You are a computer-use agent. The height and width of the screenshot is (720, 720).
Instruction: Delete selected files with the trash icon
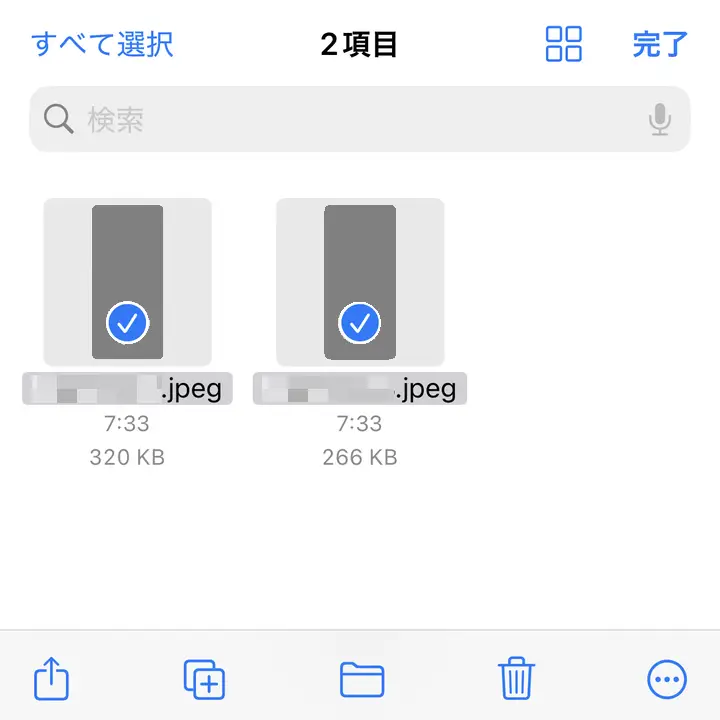coord(516,680)
